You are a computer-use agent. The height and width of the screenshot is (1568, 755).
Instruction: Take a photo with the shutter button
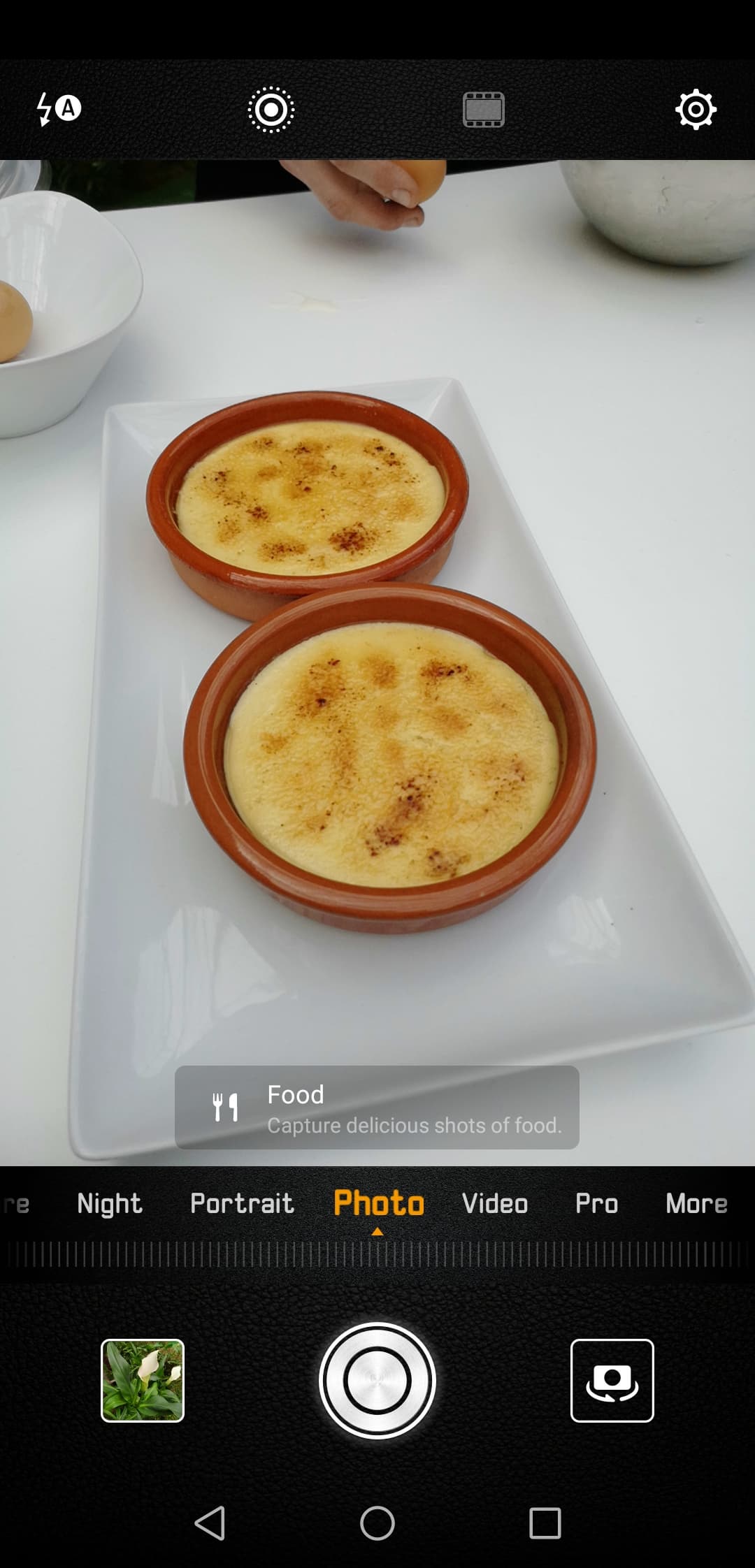[377, 1381]
